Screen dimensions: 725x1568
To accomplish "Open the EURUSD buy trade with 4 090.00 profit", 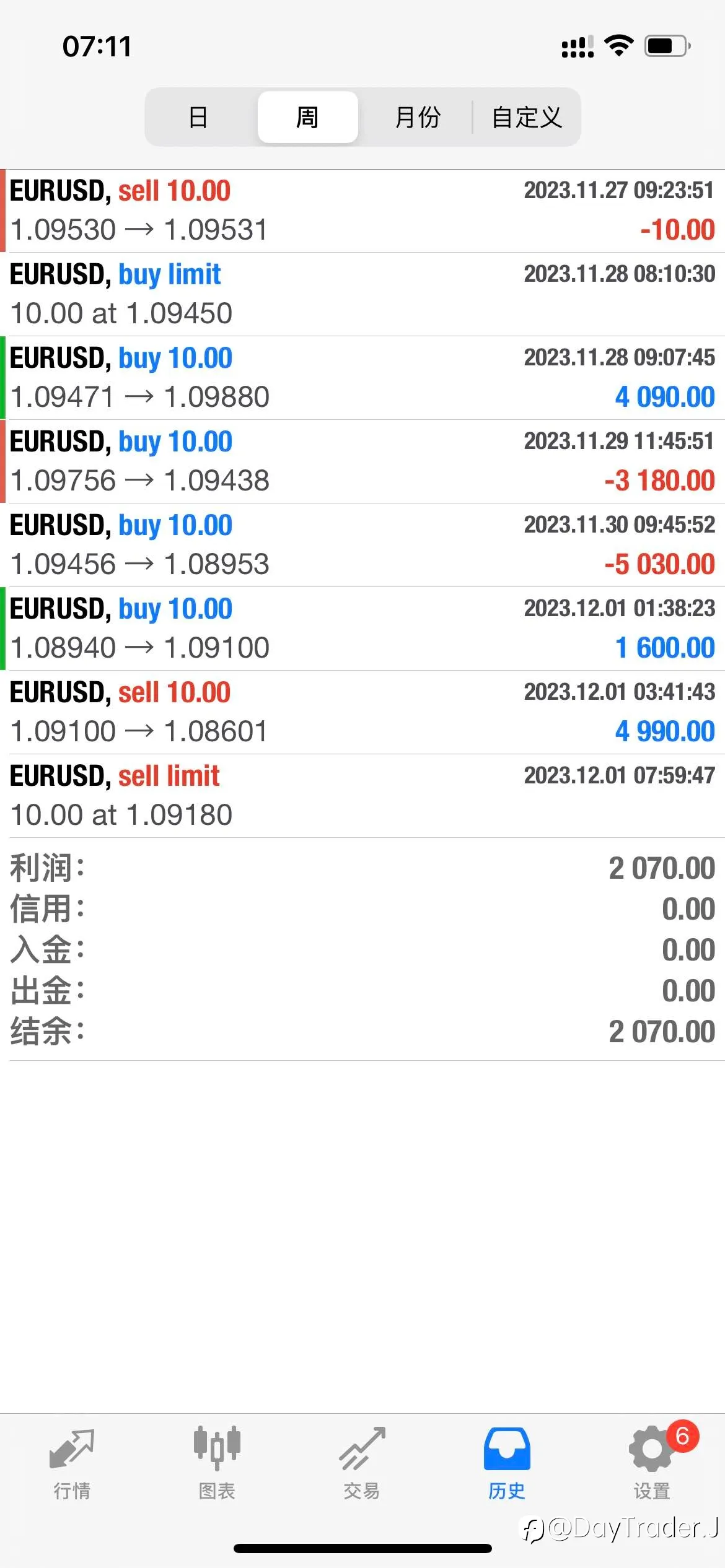I will (362, 378).
